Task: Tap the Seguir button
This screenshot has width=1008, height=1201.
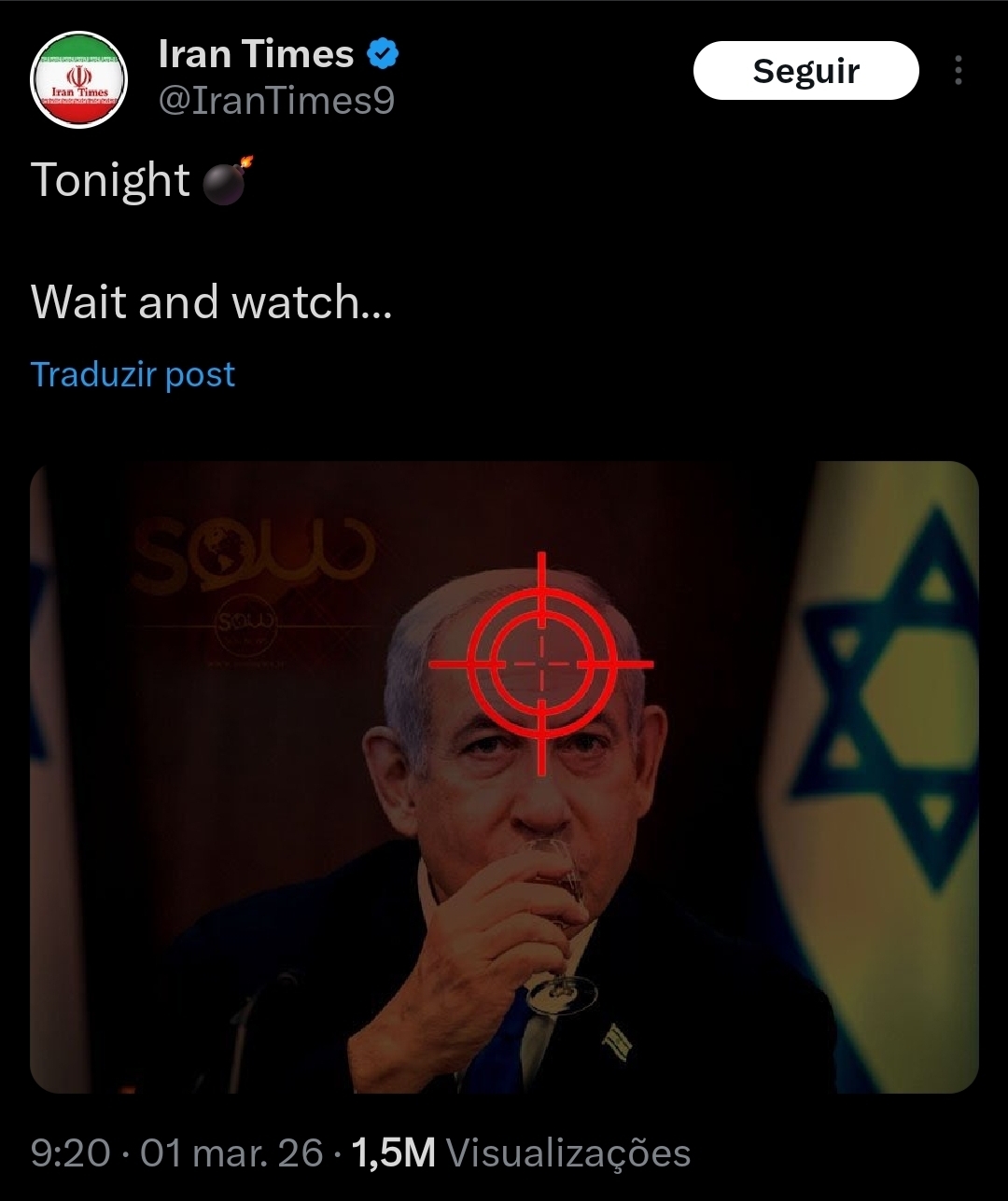Action: click(805, 71)
